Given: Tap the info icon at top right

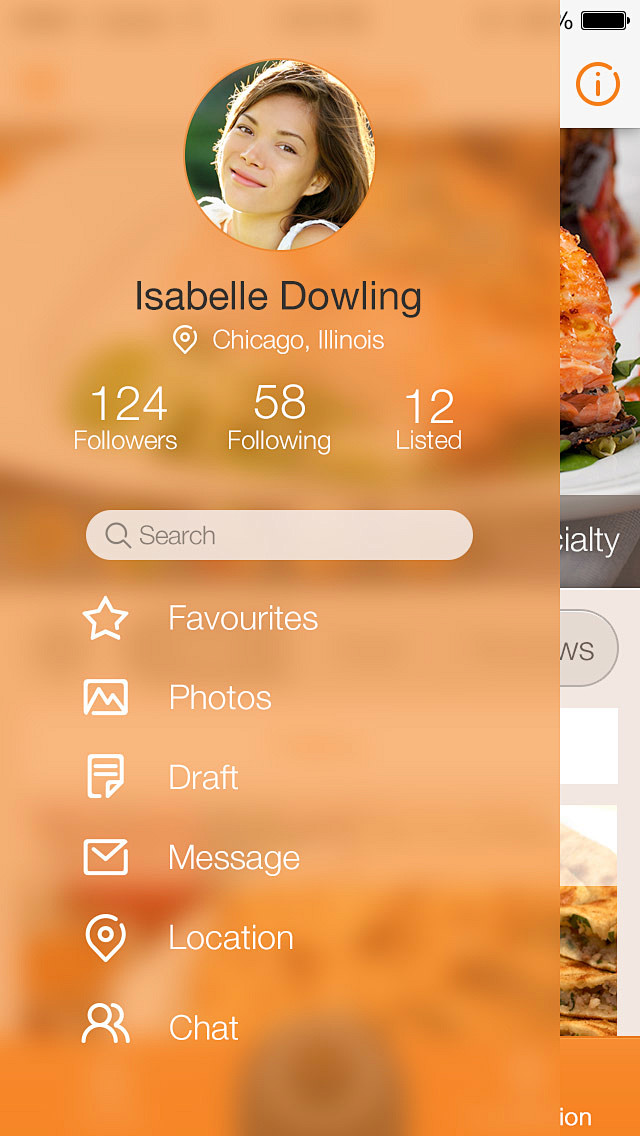Looking at the screenshot, I should pyautogui.click(x=597, y=84).
